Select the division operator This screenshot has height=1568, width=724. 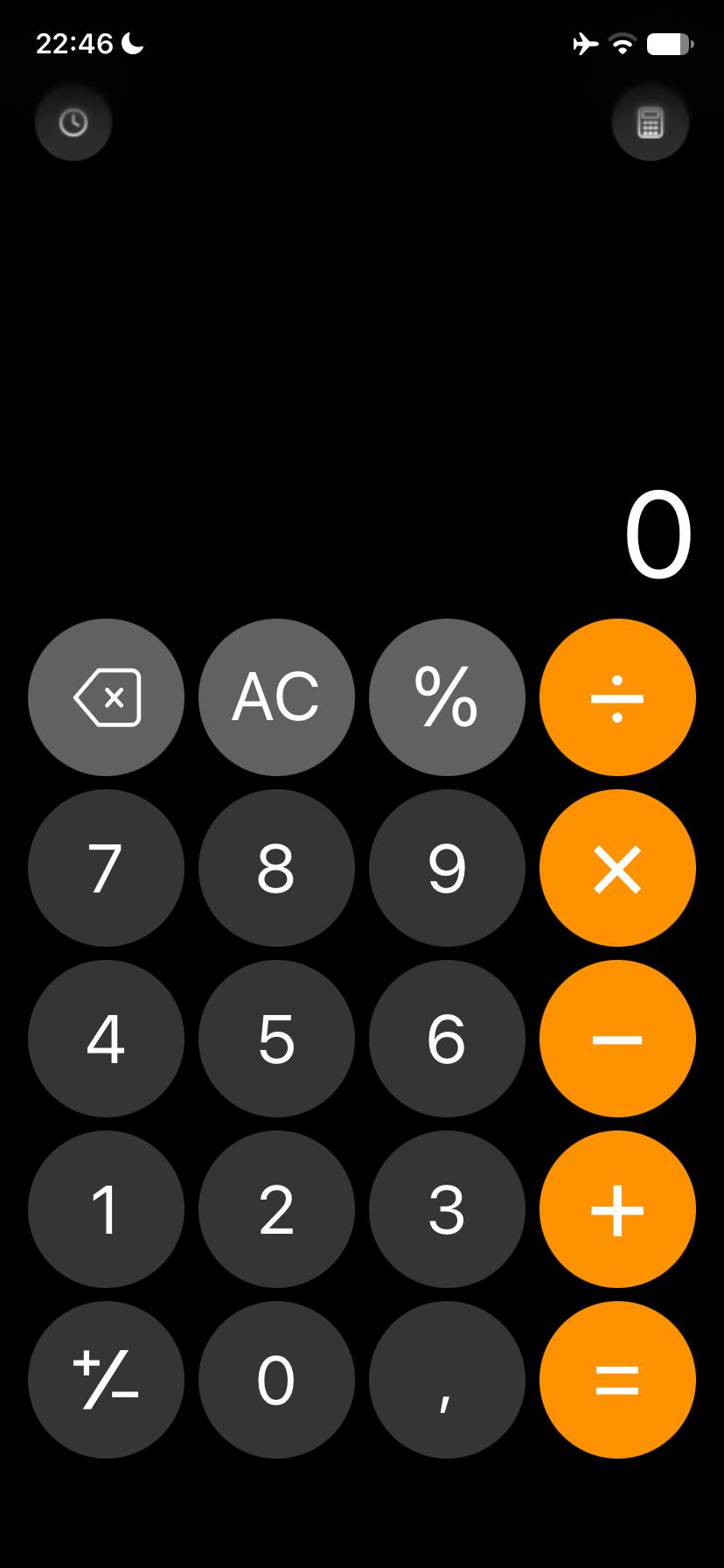(x=617, y=697)
